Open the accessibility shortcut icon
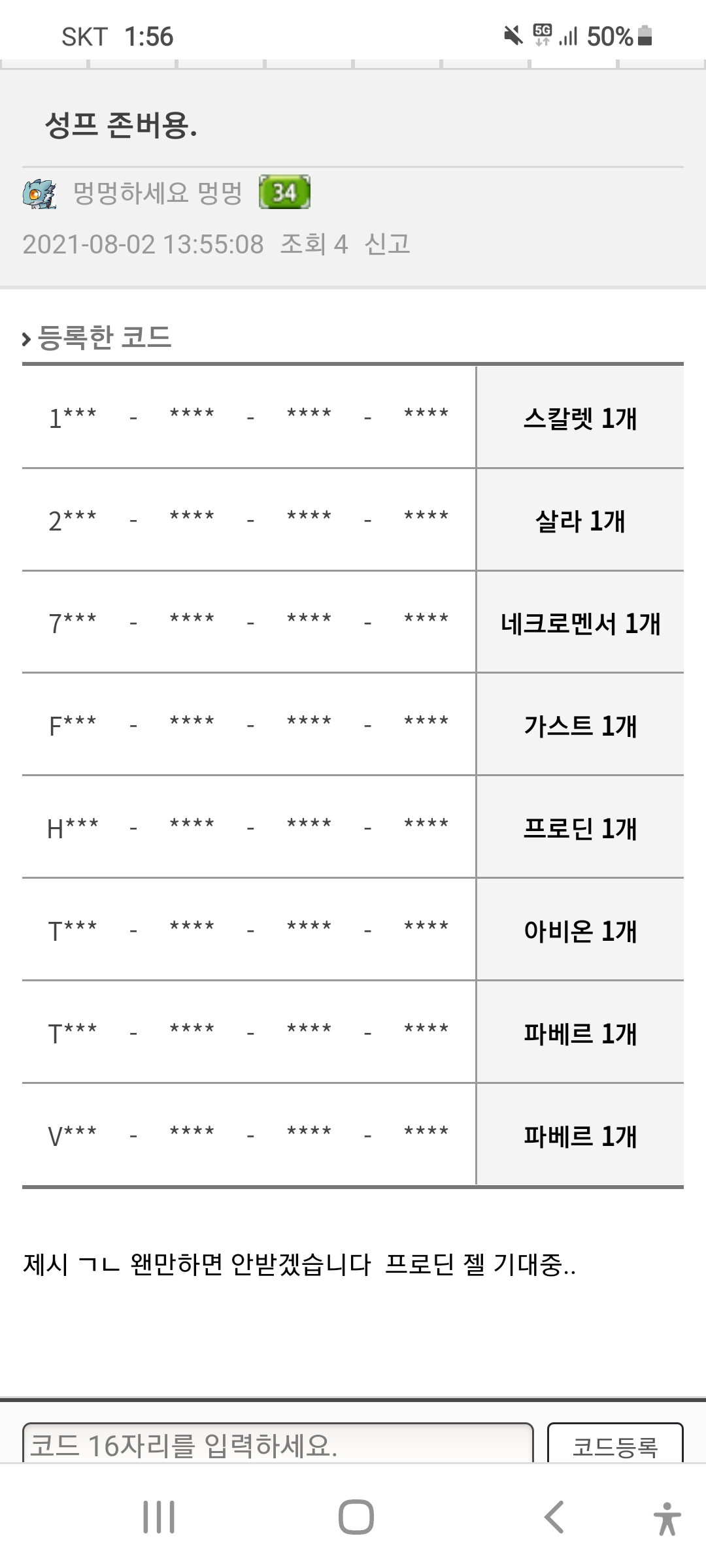 tap(667, 1518)
